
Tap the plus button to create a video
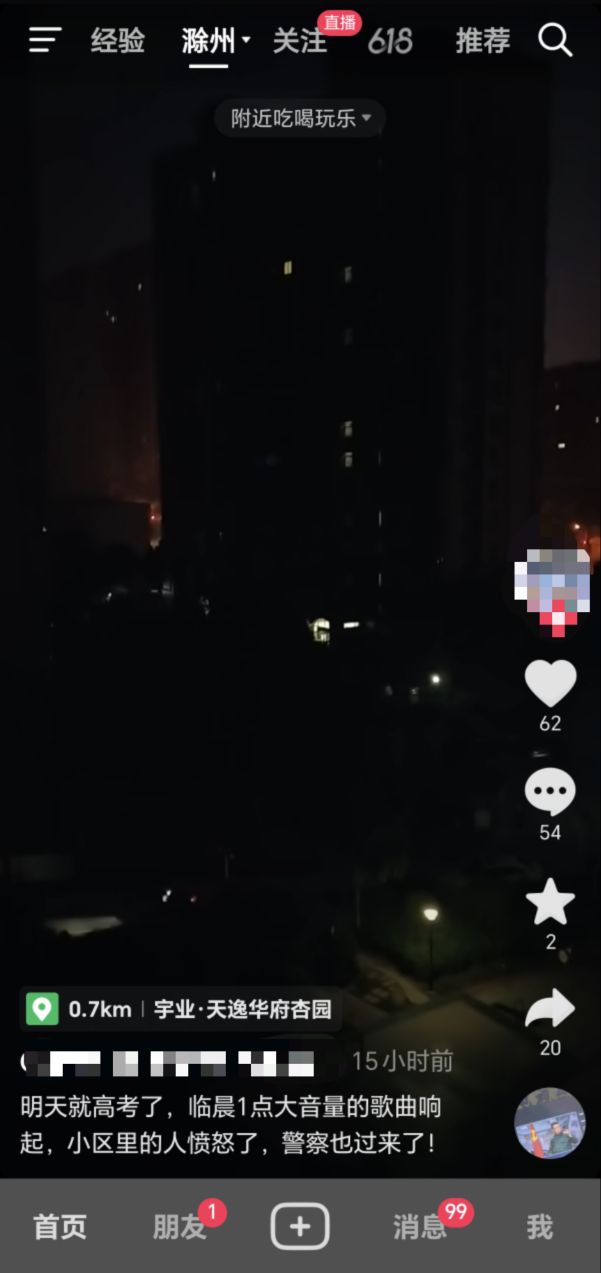click(300, 1226)
